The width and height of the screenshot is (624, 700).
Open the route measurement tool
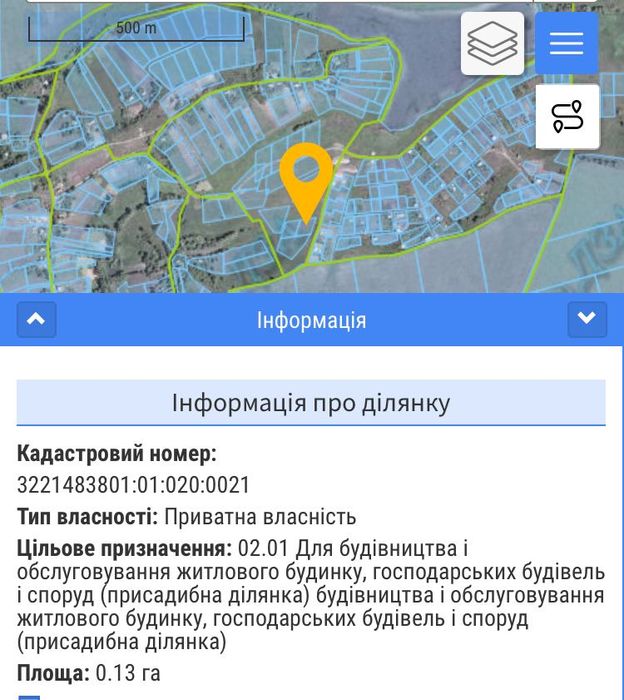[x=567, y=116]
